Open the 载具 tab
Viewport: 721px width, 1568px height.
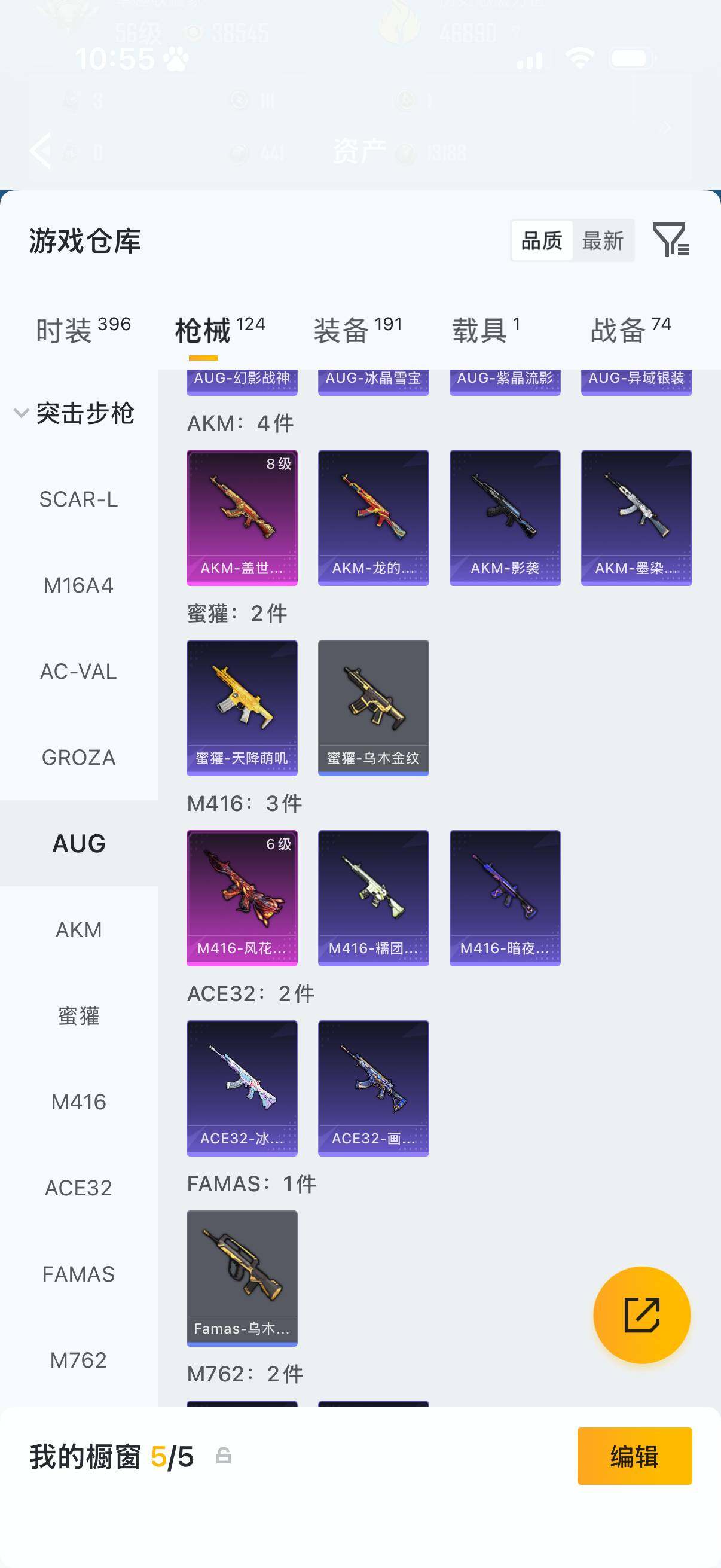tap(485, 330)
